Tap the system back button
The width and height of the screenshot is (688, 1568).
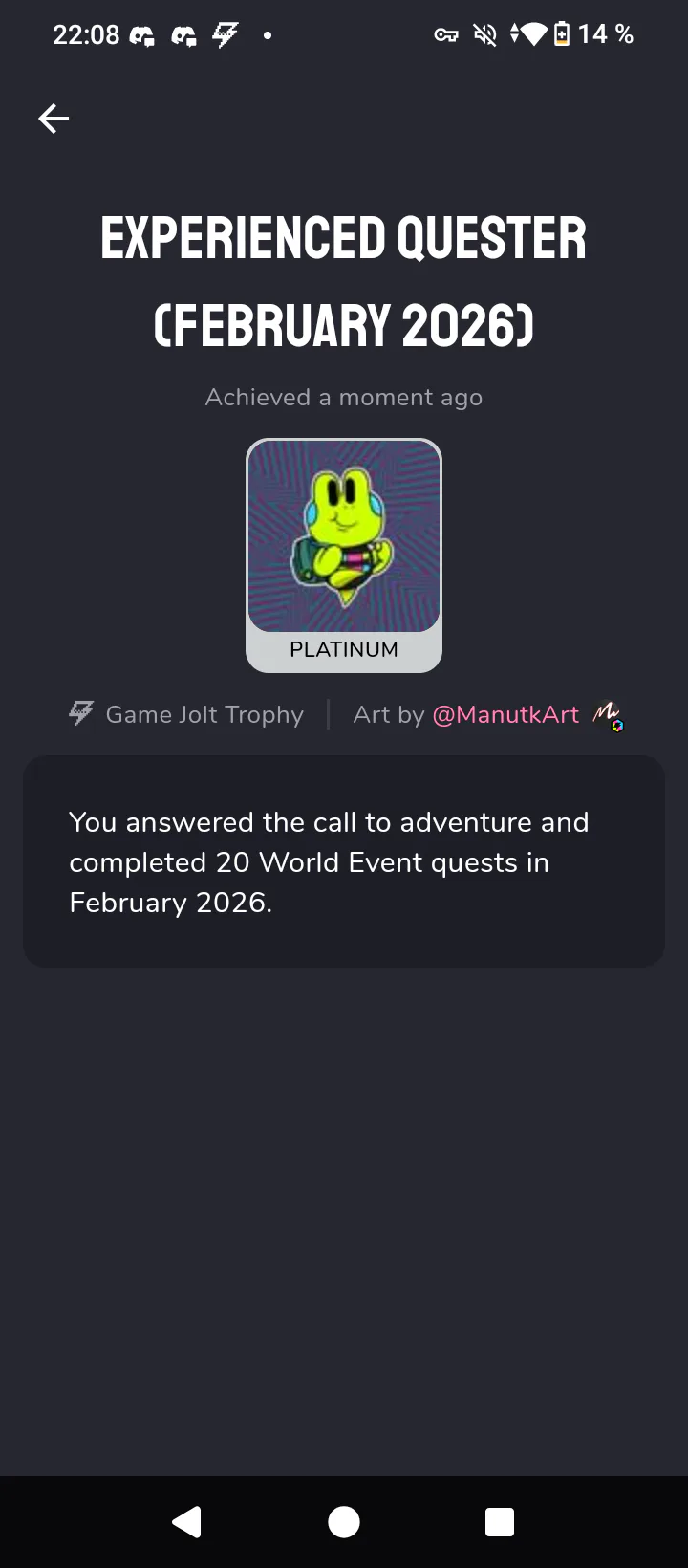pos(187,1521)
